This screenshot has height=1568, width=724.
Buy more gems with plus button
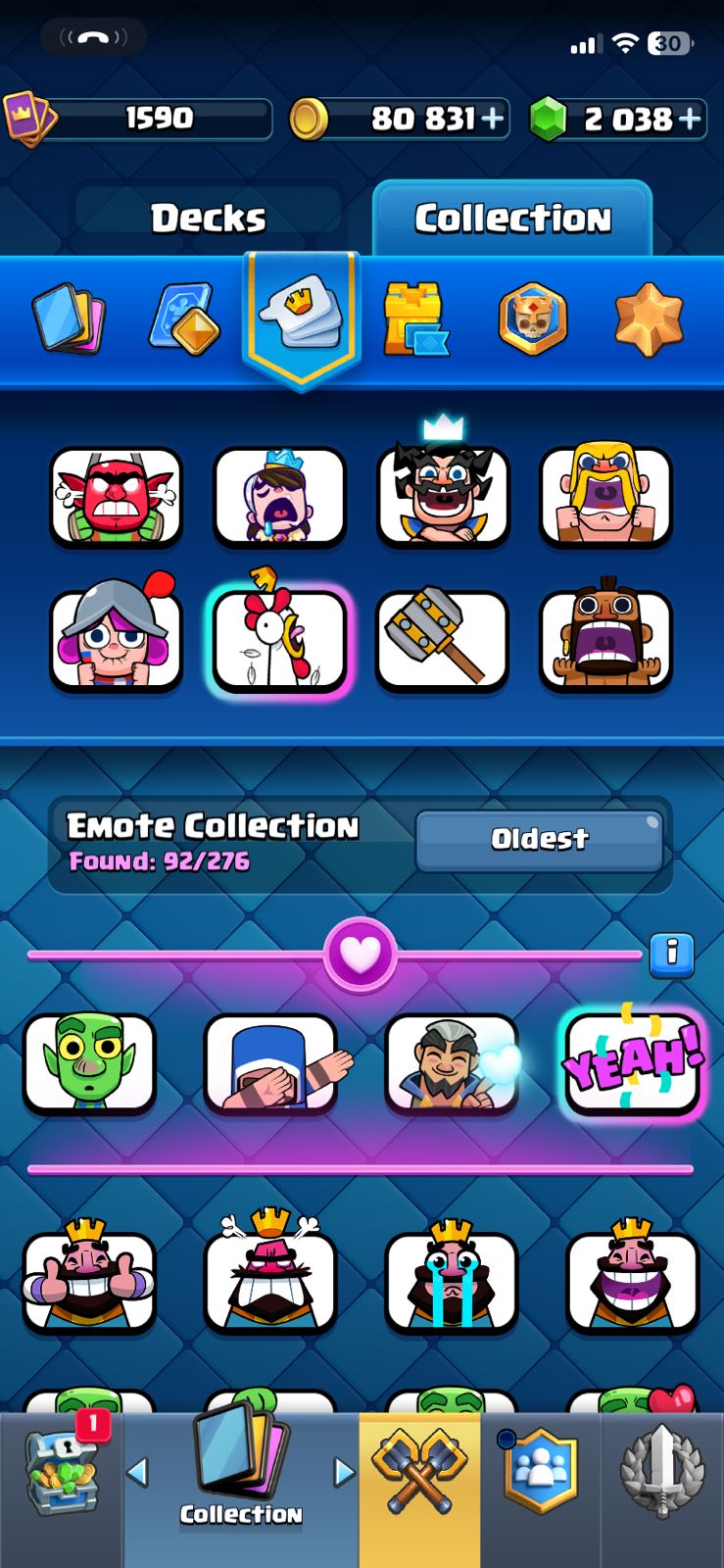pyautogui.click(x=691, y=119)
